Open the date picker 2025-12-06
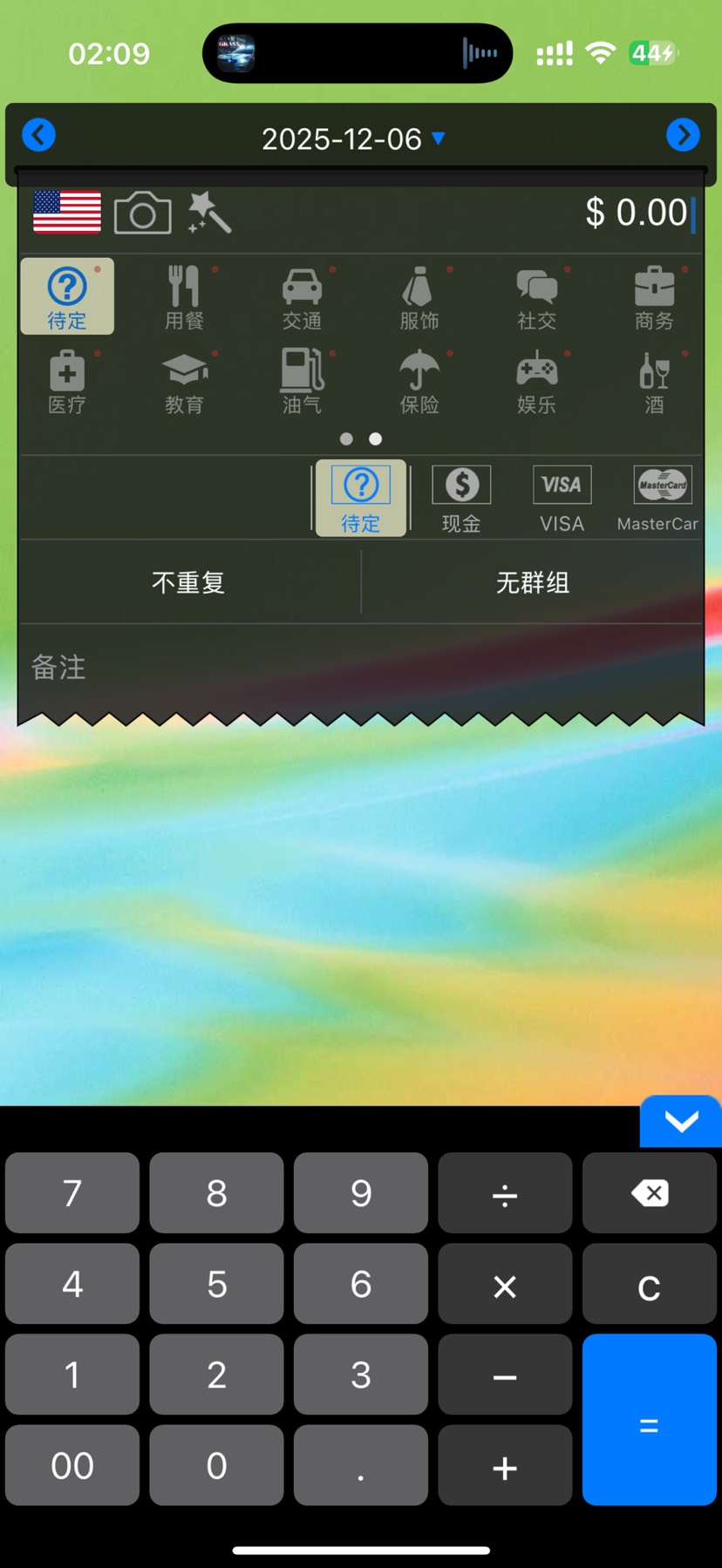This screenshot has width=722, height=1568. click(352, 139)
